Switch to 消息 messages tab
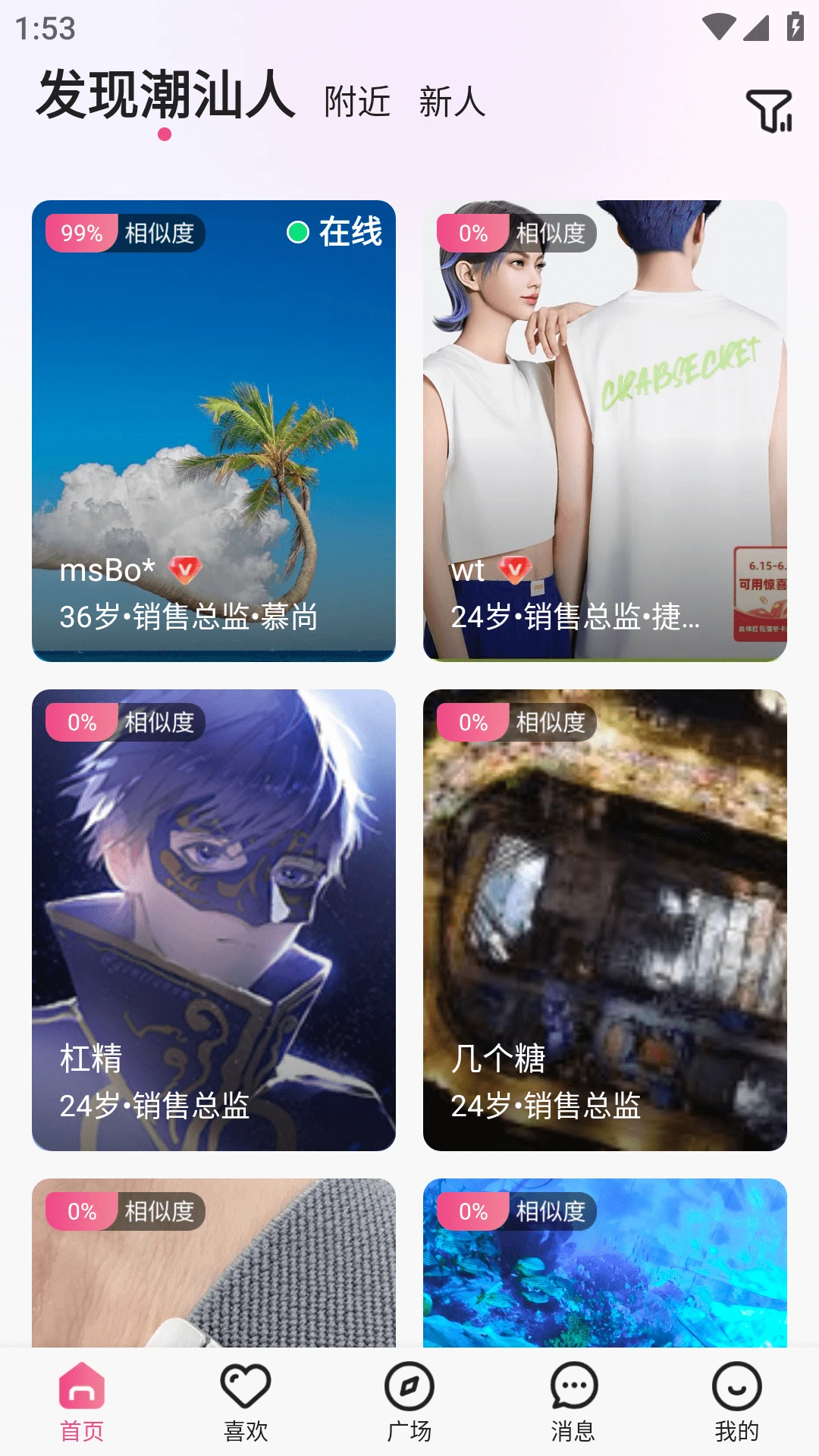Screen dimensions: 819x1456 [x=573, y=1401]
